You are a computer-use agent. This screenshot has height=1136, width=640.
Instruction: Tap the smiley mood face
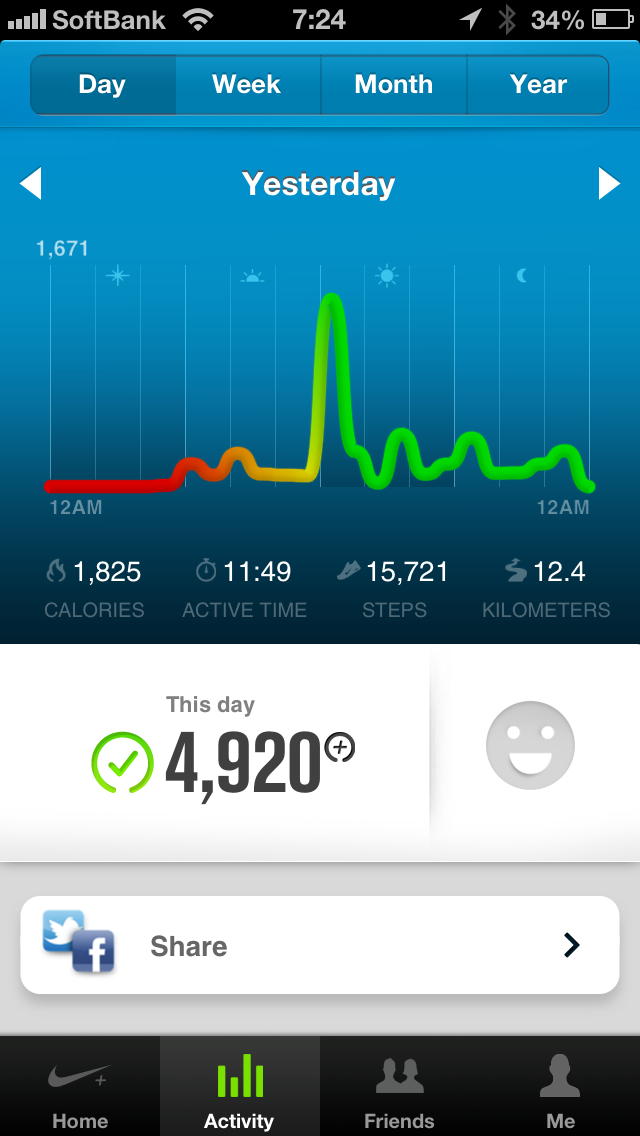click(530, 745)
